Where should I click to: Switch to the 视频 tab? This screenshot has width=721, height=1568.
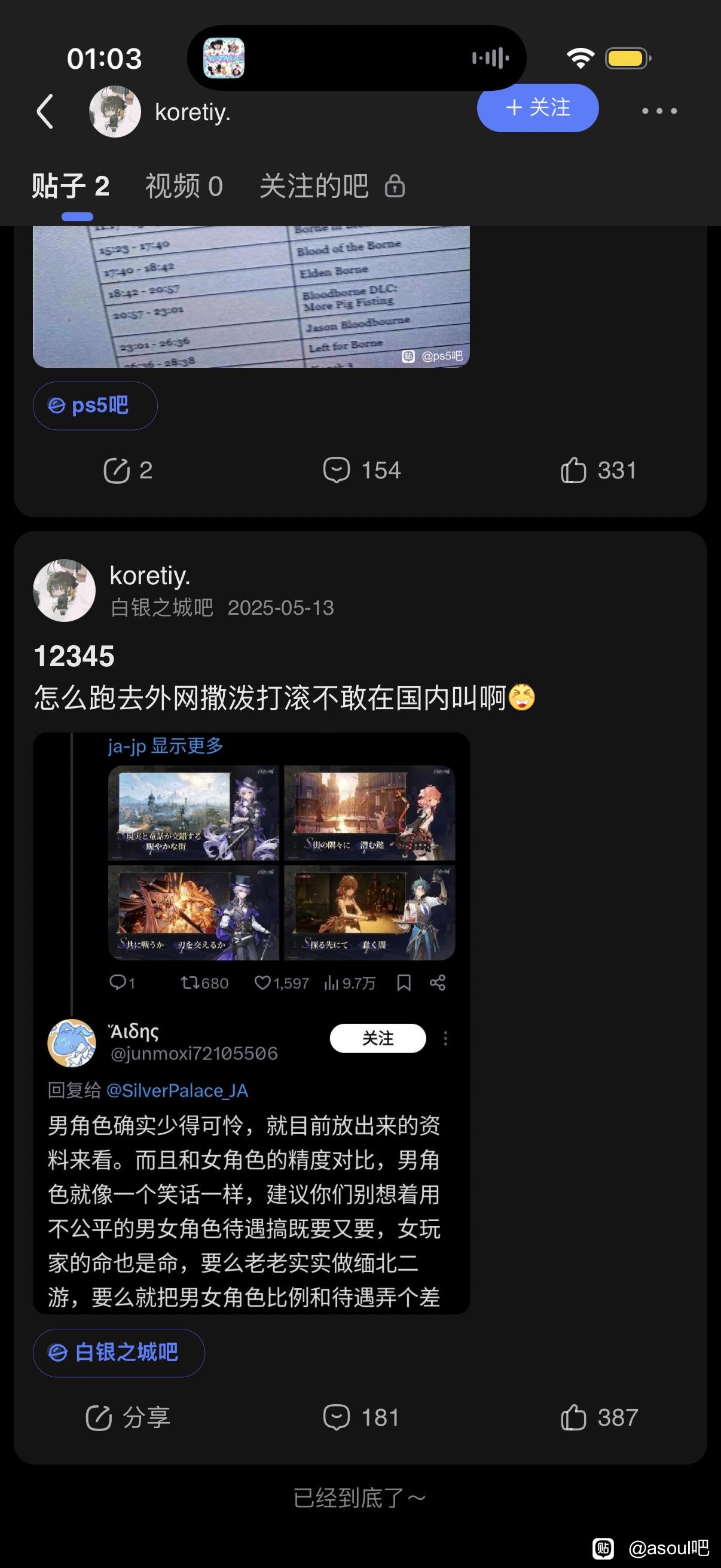click(184, 185)
